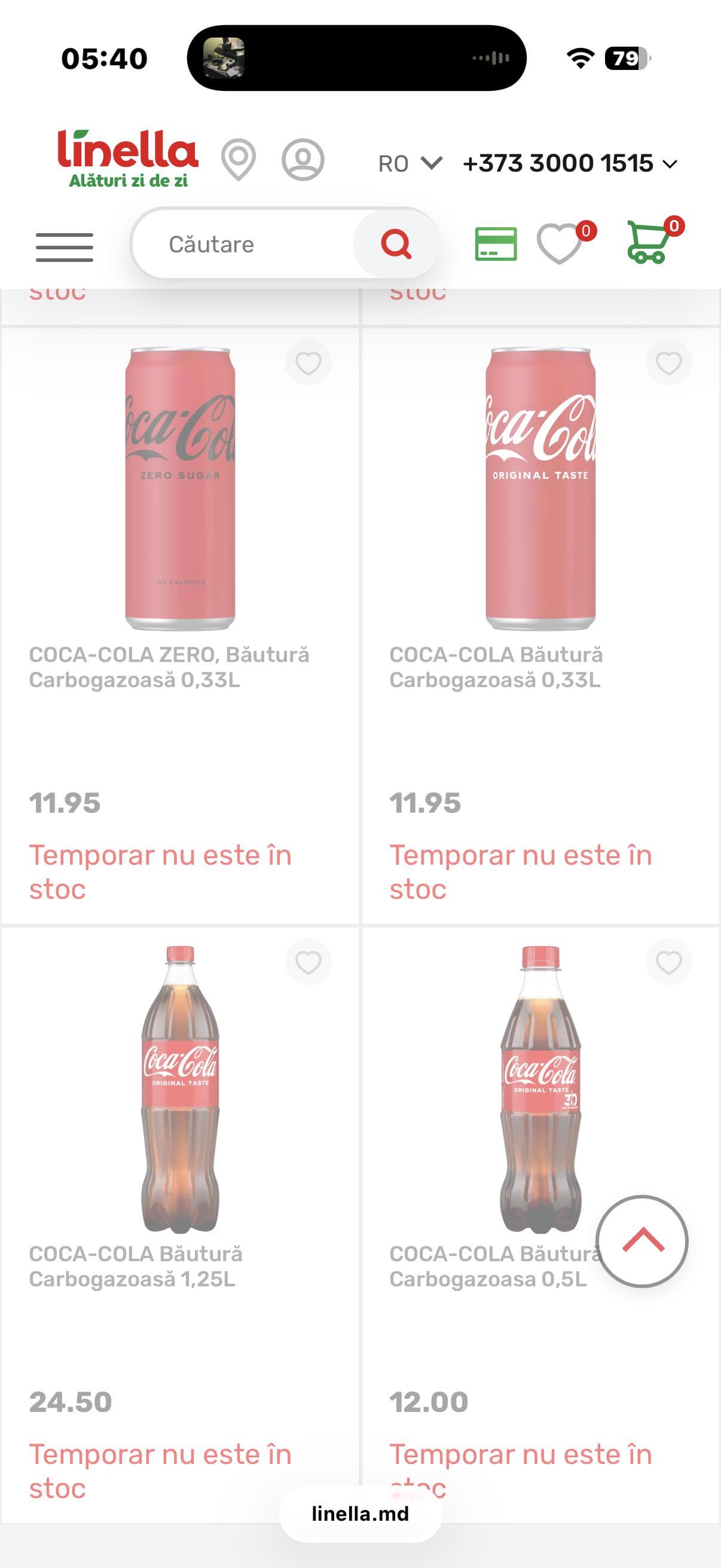This screenshot has height=1568, width=721.
Task: Save Coca-Cola 0,5L bottle to wishlist
Action: (668, 962)
